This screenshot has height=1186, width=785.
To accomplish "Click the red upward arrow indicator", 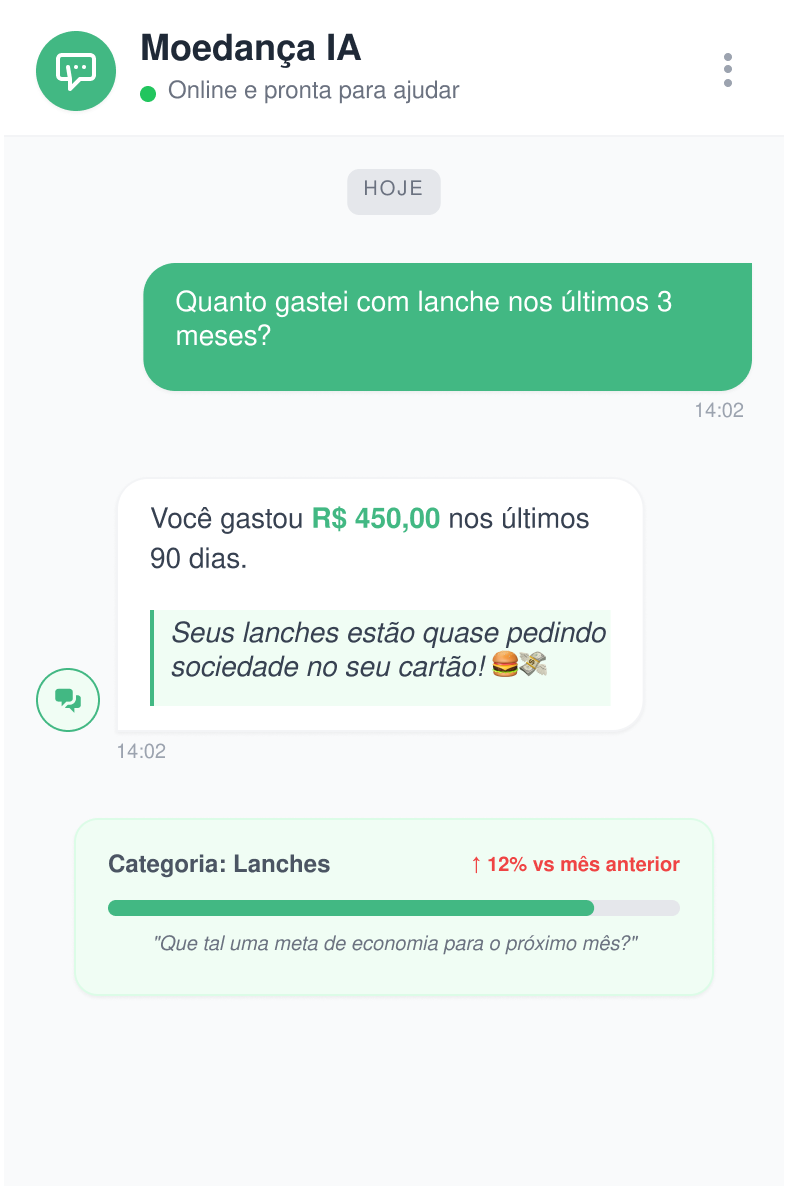I will coord(477,864).
